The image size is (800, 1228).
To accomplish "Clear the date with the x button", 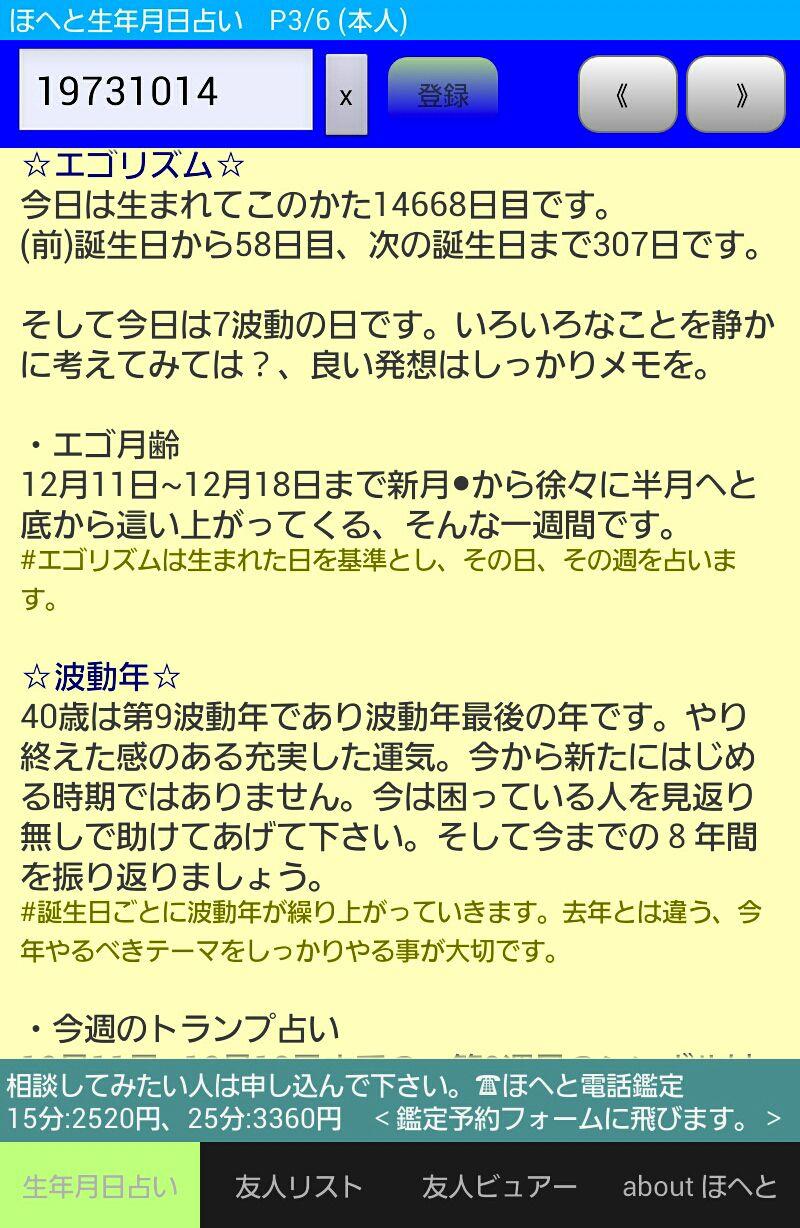I will [346, 96].
